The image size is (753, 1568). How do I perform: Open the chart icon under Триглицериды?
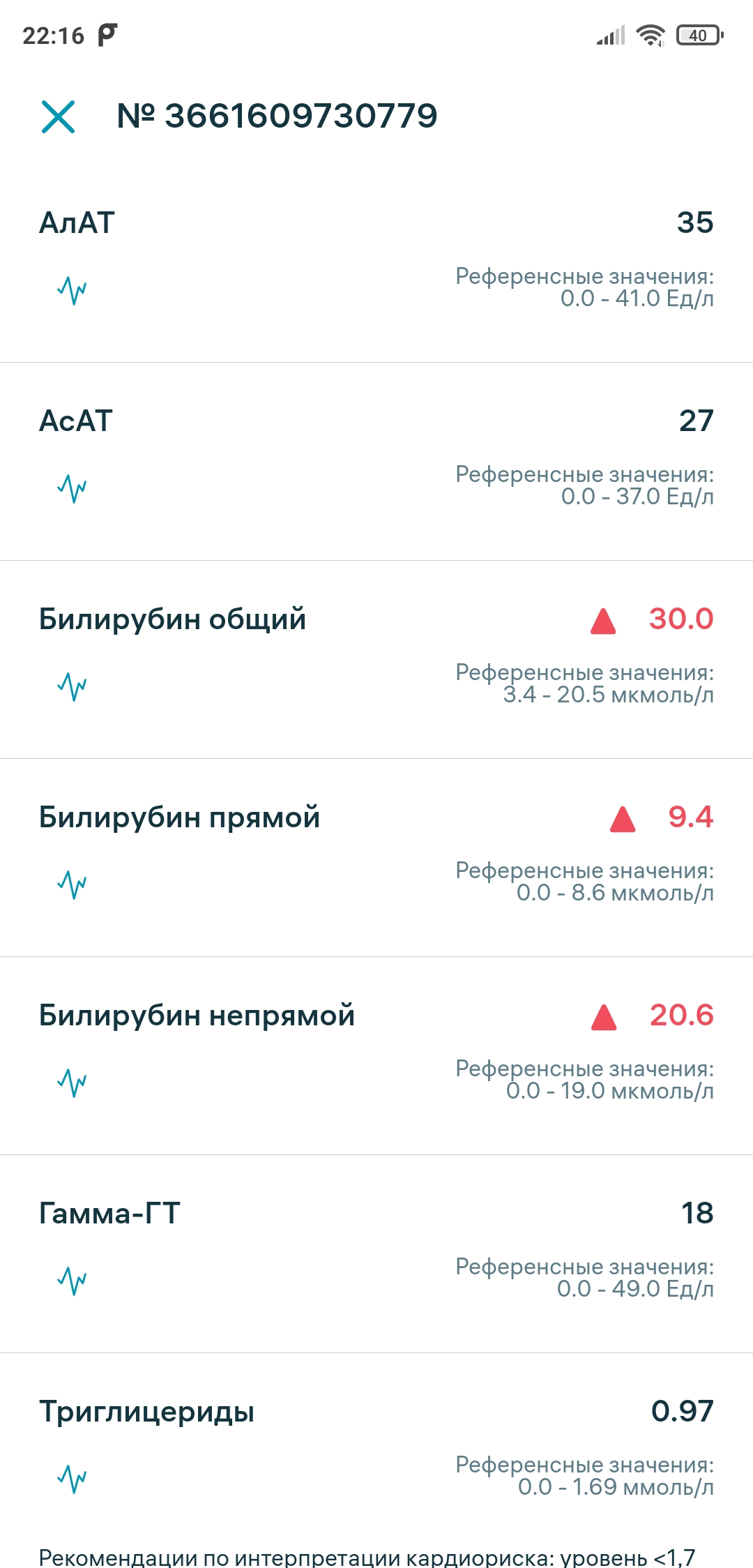pos(72,1479)
